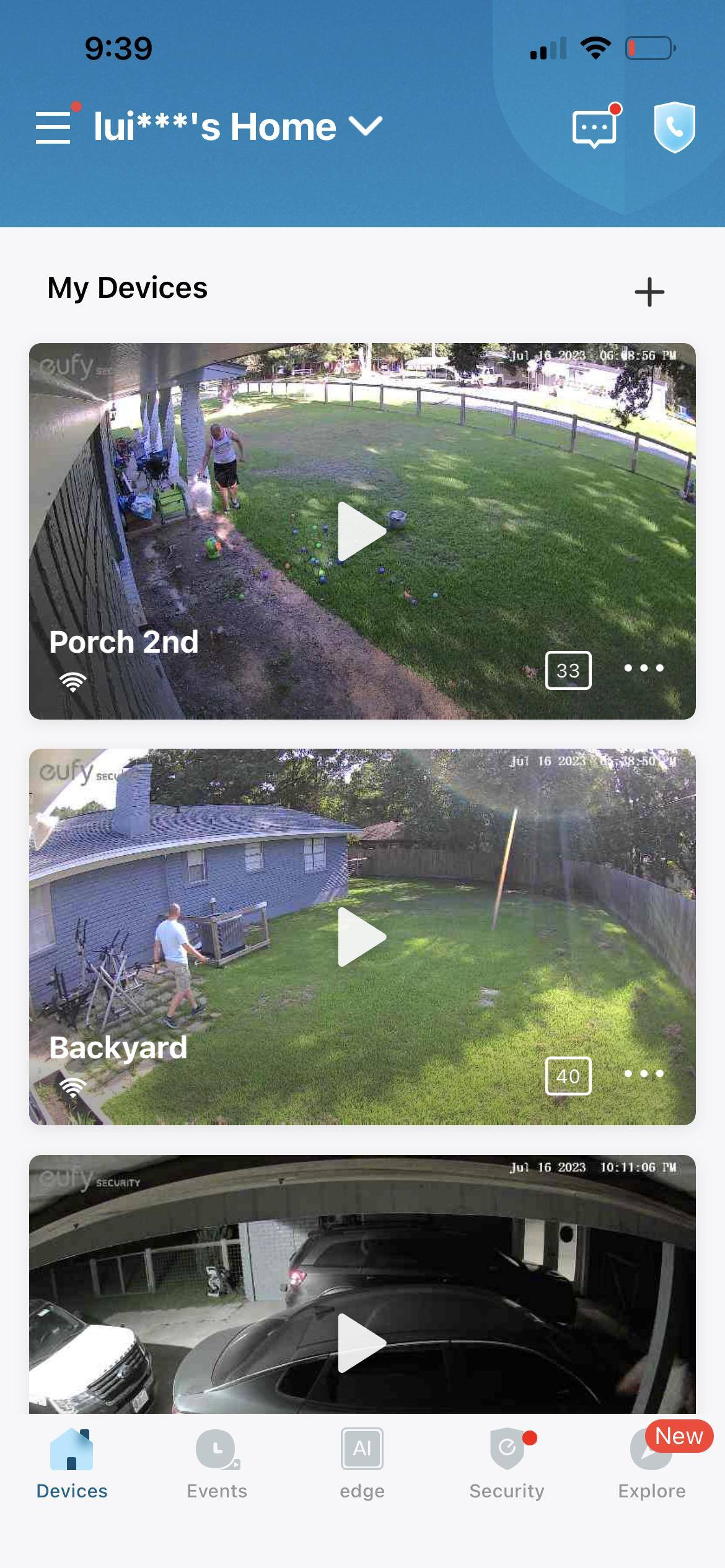Play the Porch 2nd camera live view
Screen dimensions: 725x1568
[x=362, y=531]
